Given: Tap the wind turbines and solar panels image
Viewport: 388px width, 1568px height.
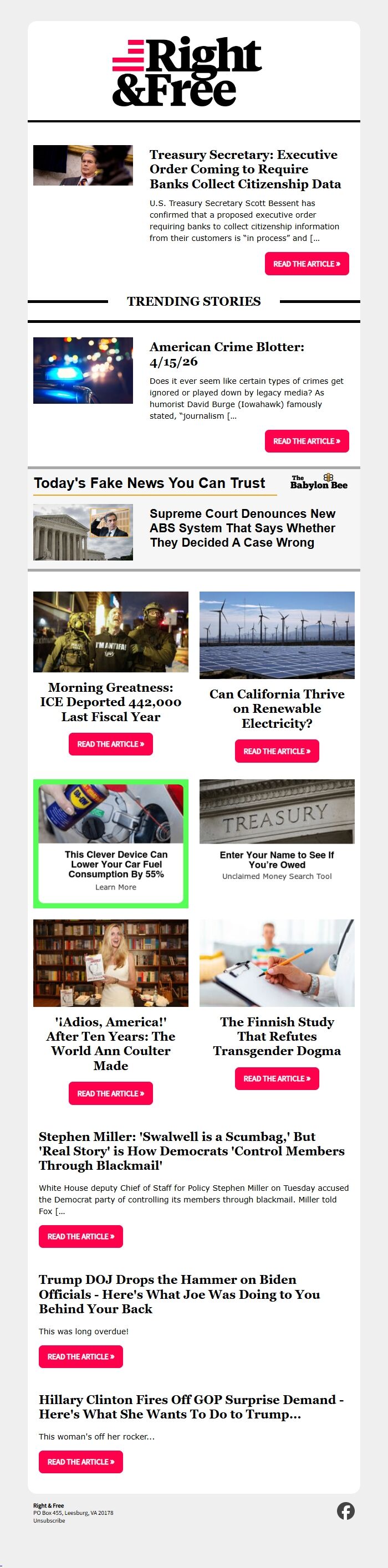Looking at the screenshot, I should [x=277, y=635].
